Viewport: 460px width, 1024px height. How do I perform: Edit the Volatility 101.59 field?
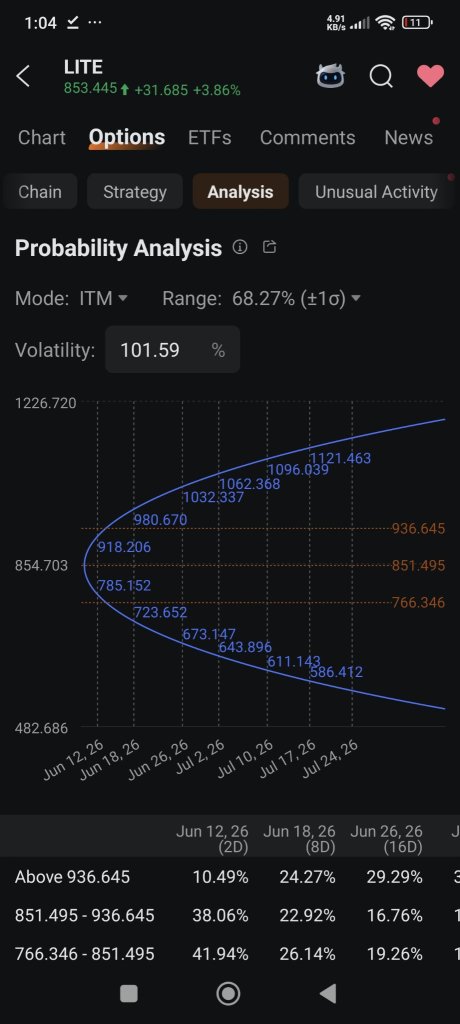[x=172, y=350]
